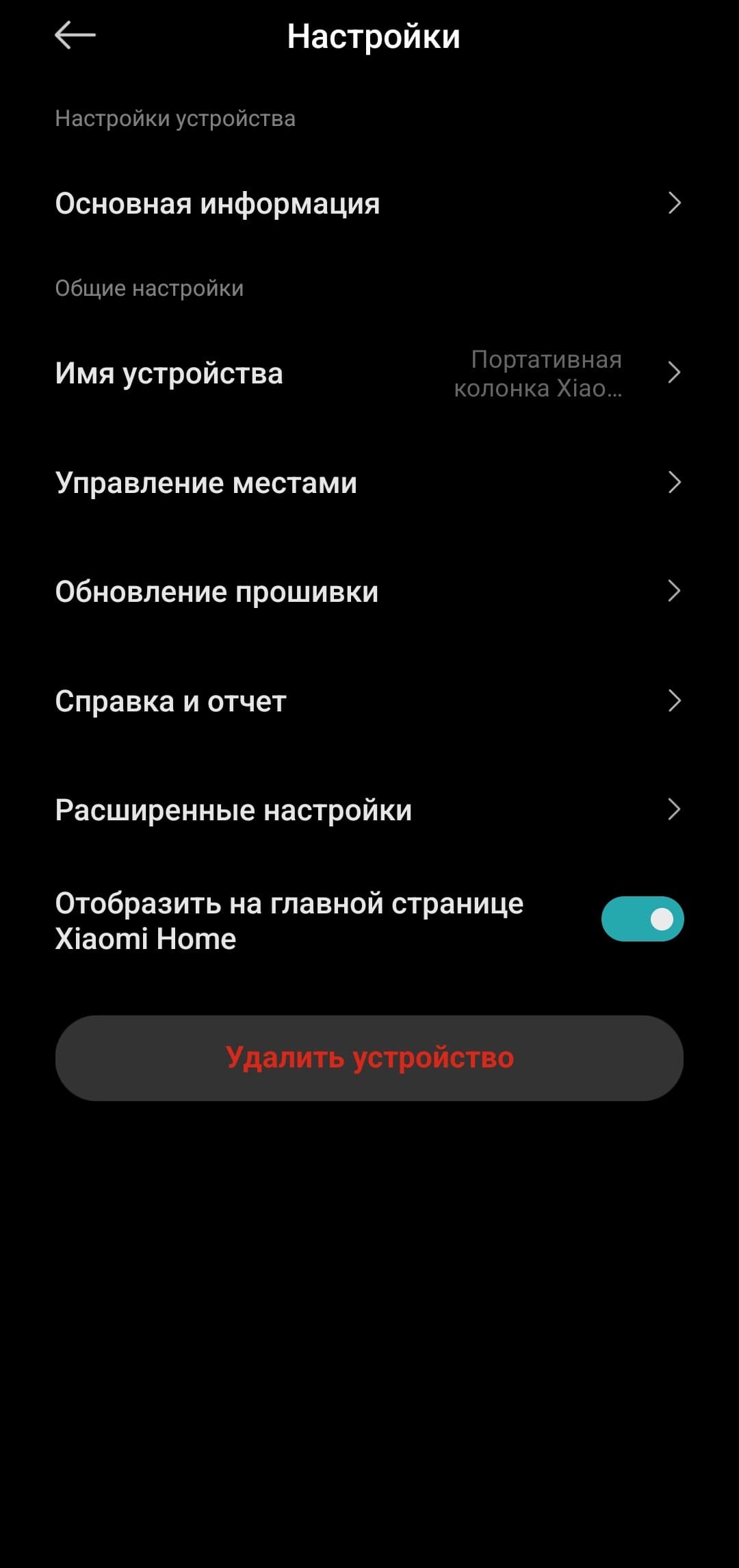Image resolution: width=739 pixels, height=1568 pixels.
Task: Tap the Удалить устройство button
Action: click(x=369, y=1058)
